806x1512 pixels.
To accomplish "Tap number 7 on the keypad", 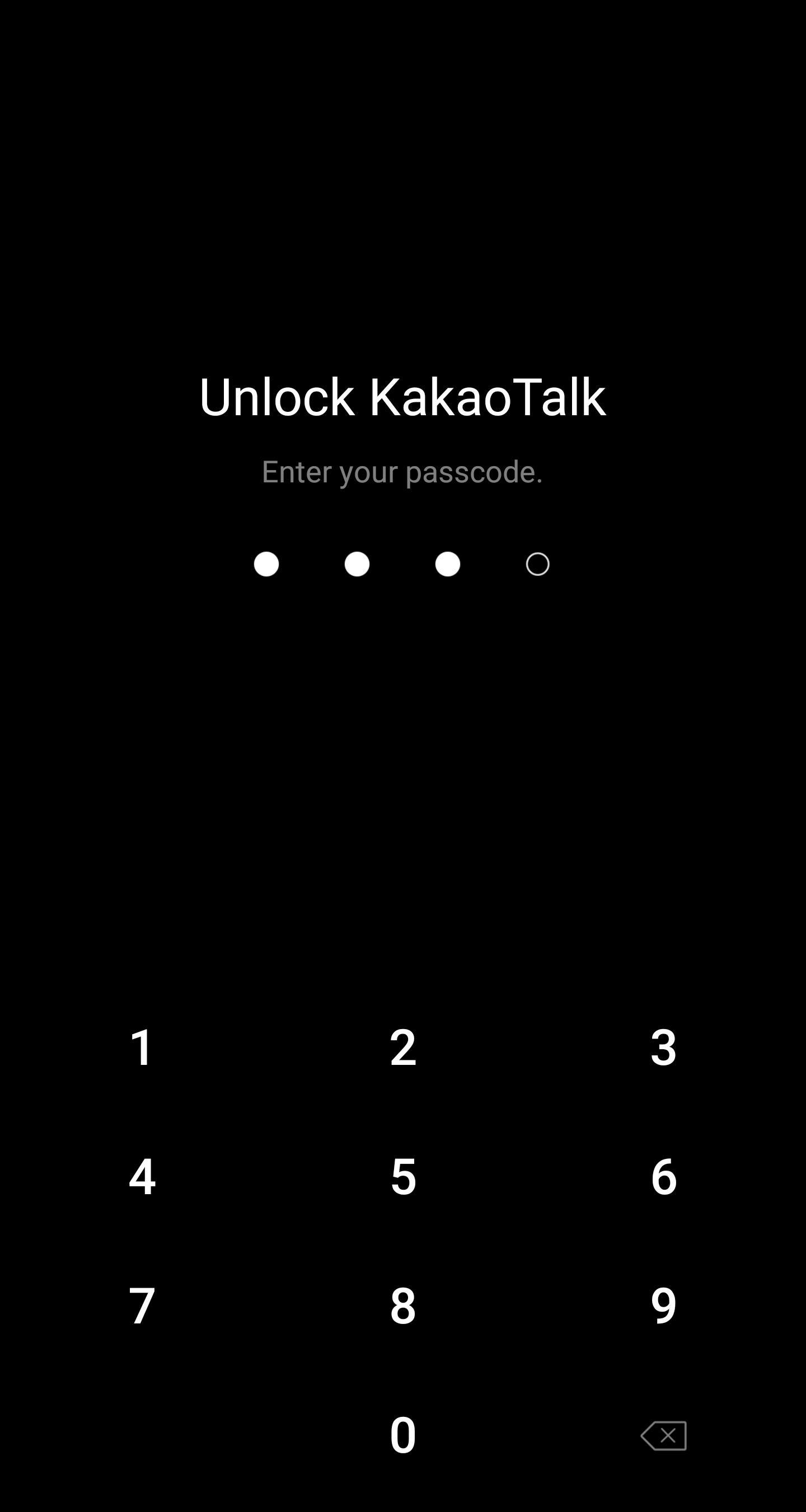I will 142,1306.
